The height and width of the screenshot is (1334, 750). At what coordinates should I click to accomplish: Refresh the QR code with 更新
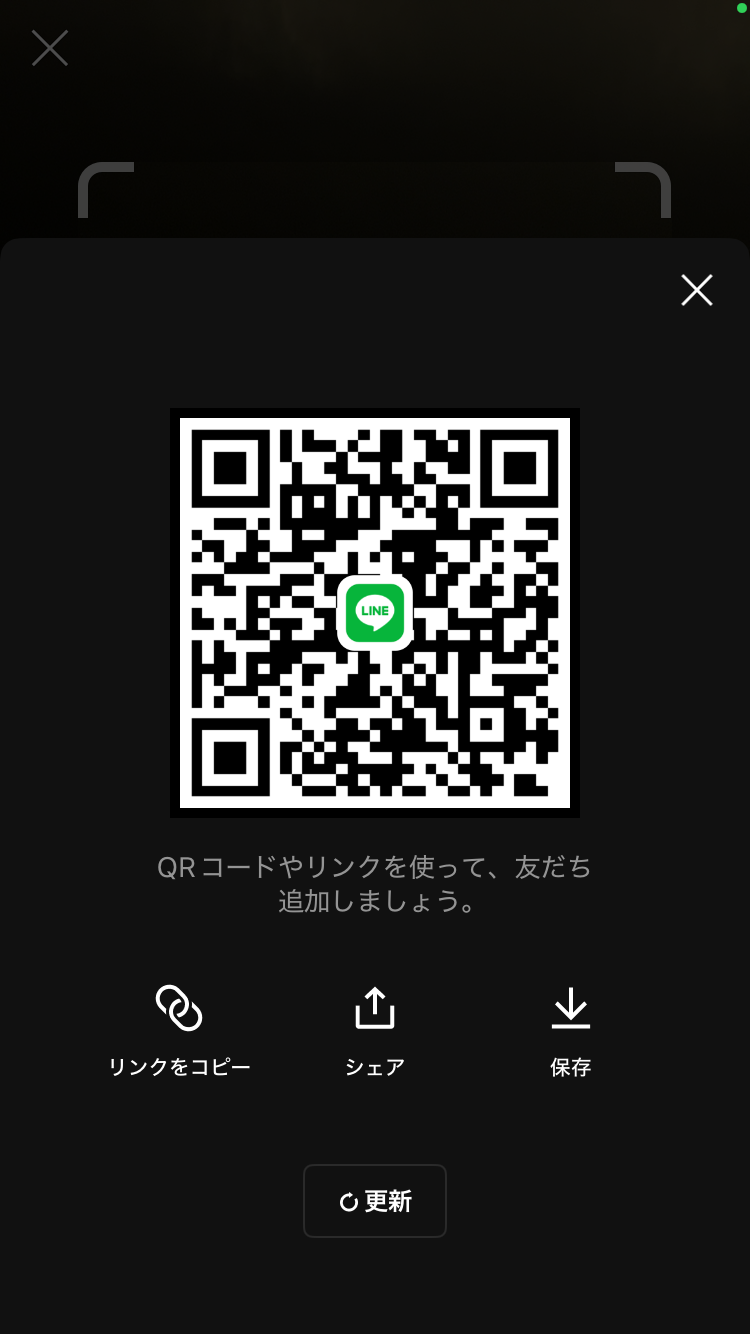point(375,1201)
